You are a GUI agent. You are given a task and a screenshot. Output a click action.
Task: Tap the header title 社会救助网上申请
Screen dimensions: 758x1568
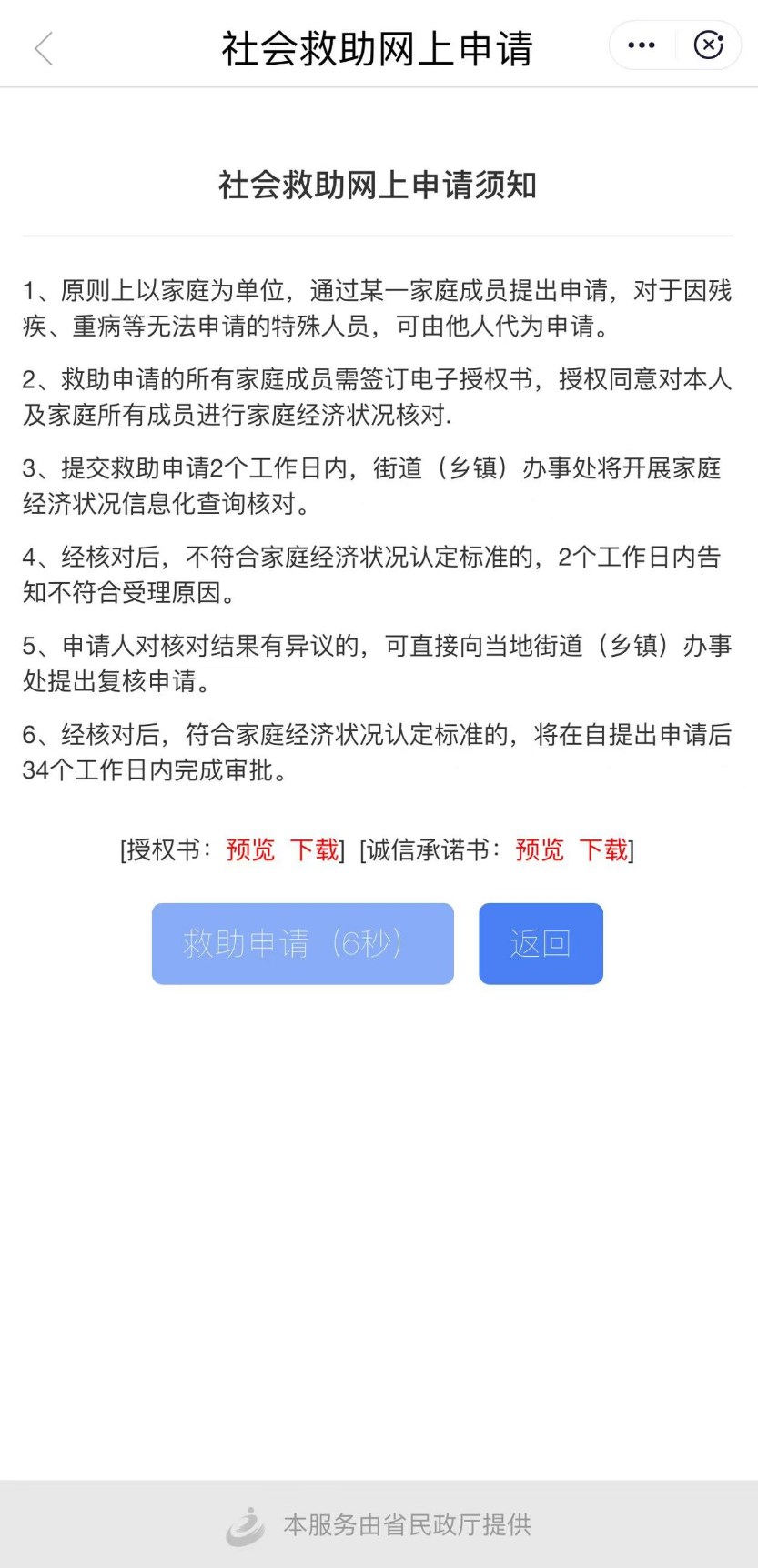[379, 47]
